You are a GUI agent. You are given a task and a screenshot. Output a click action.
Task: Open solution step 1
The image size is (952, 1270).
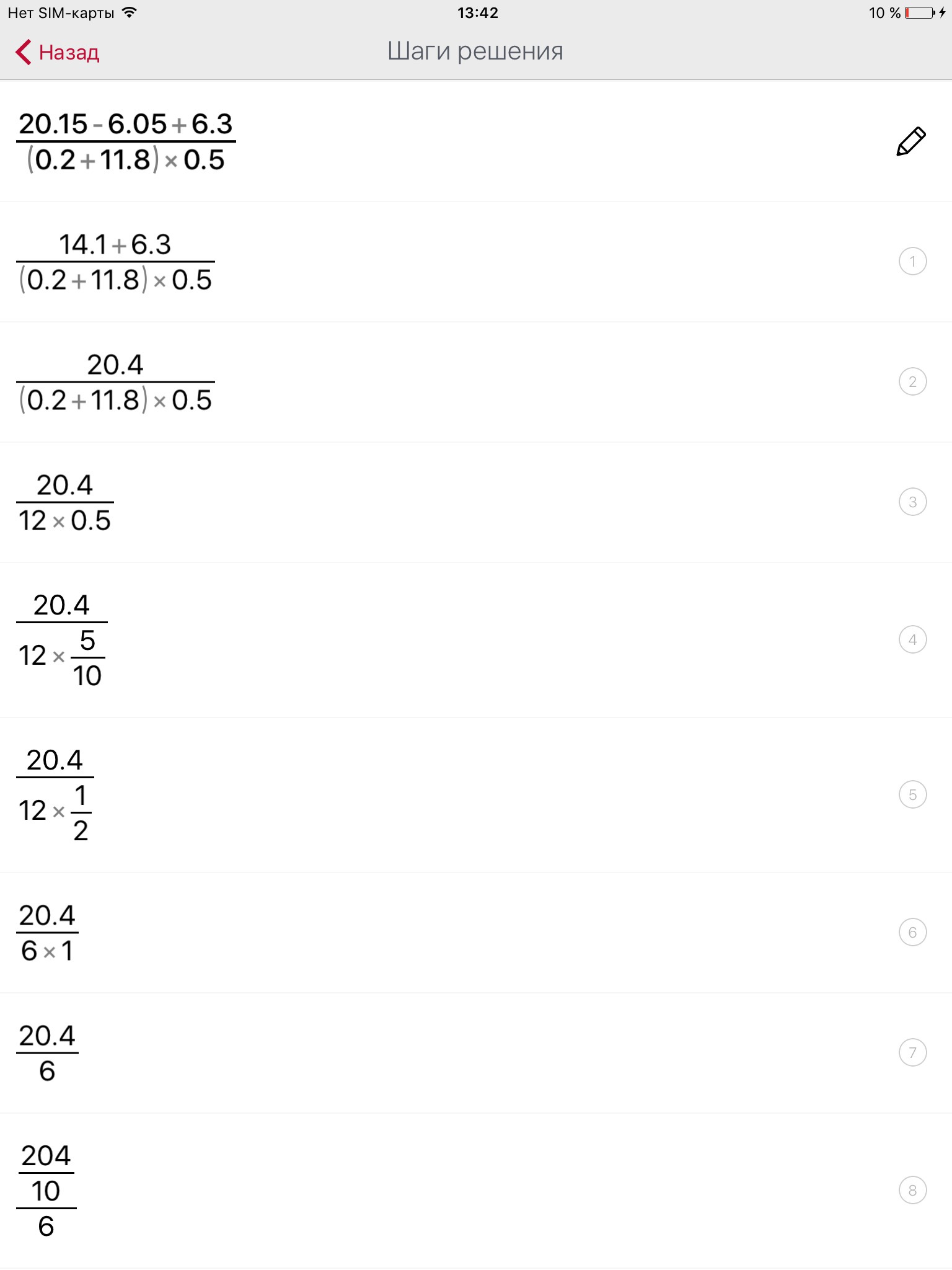point(912,261)
